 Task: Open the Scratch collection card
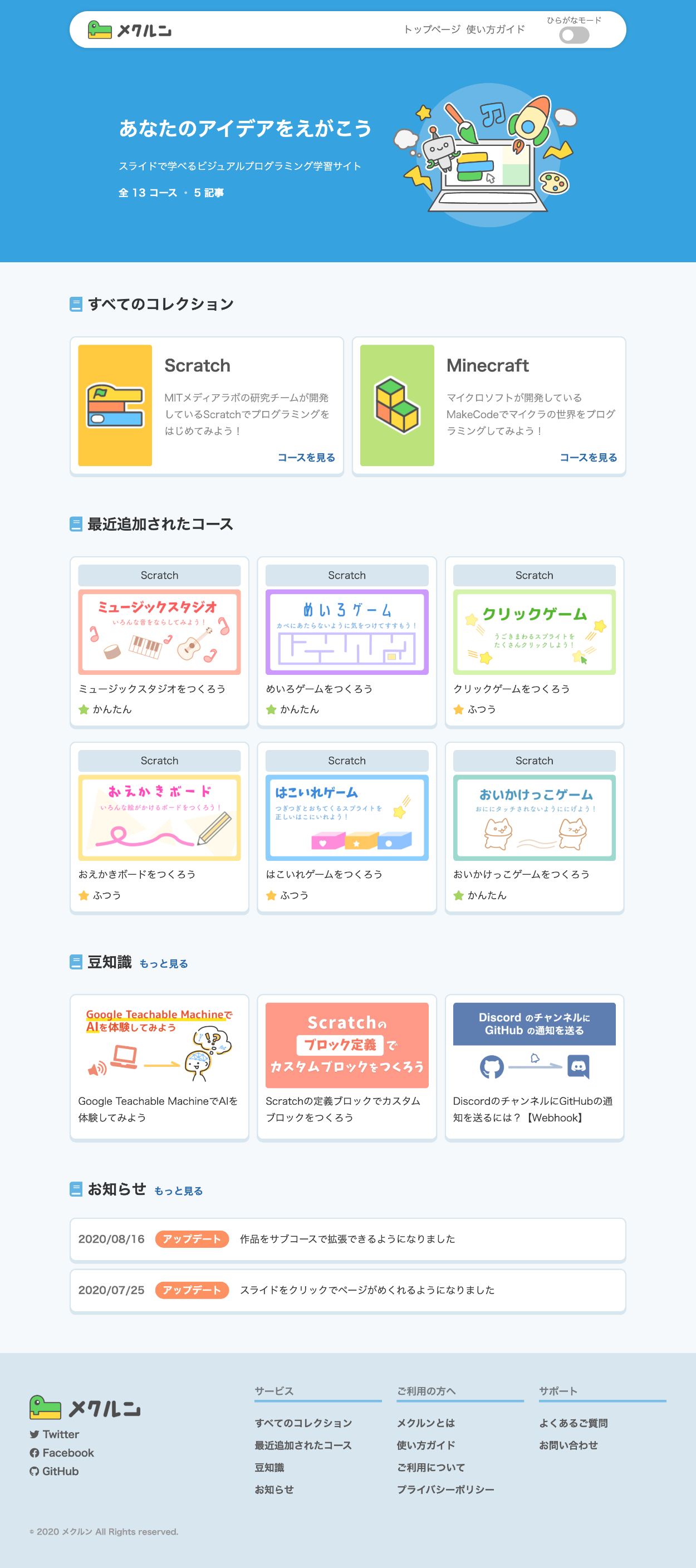coord(207,405)
